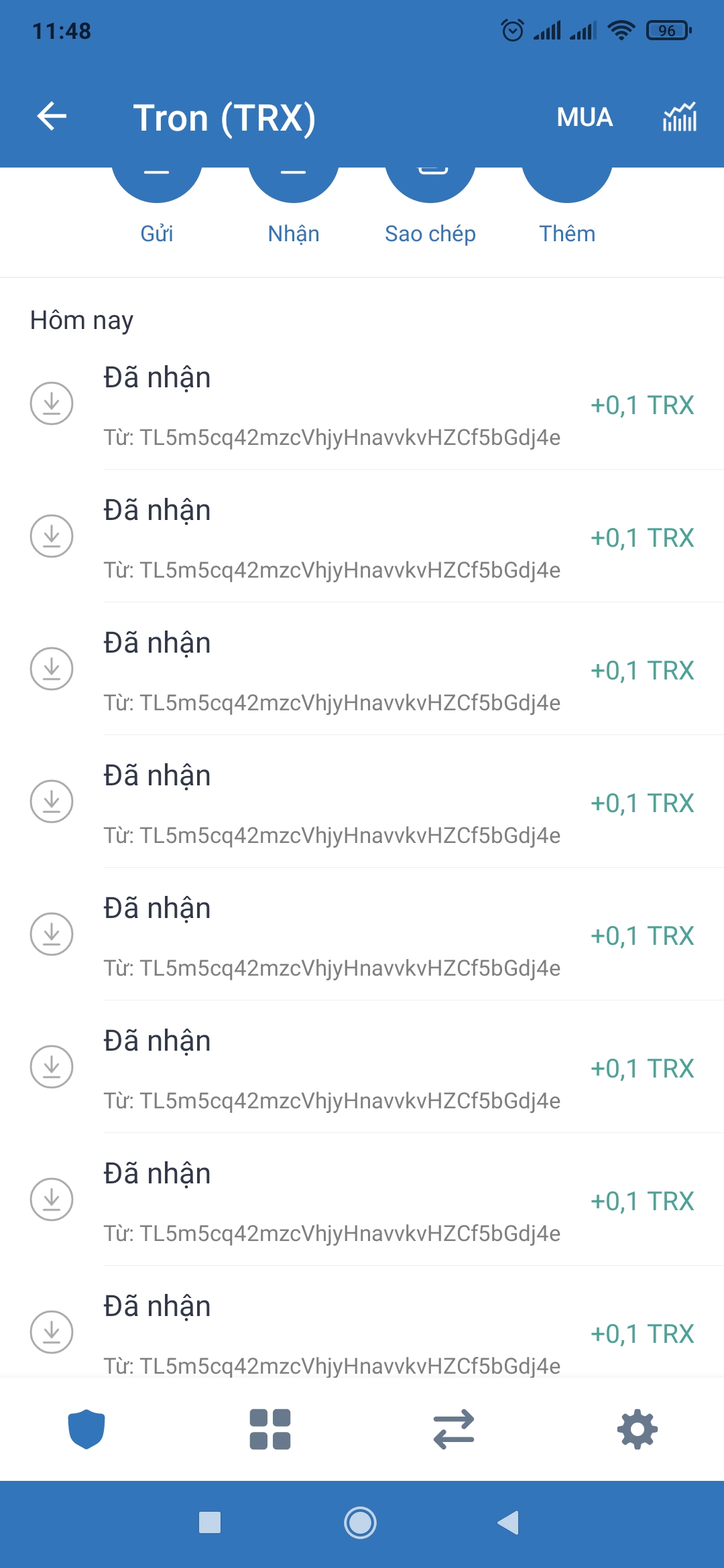Viewport: 724px width, 1568px height.
Task: Copy the wallet address with Sao chép
Action: point(430,188)
